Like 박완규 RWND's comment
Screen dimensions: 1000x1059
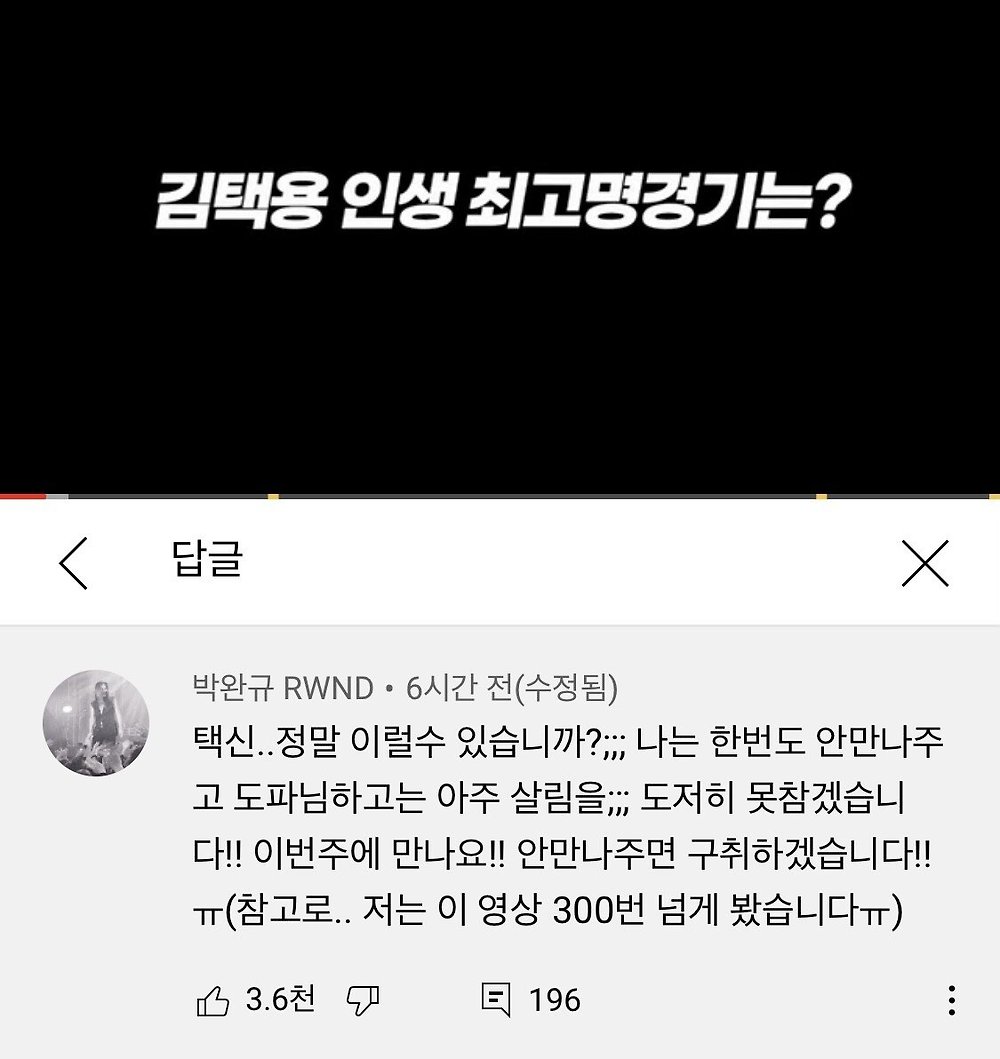[x=214, y=1000]
